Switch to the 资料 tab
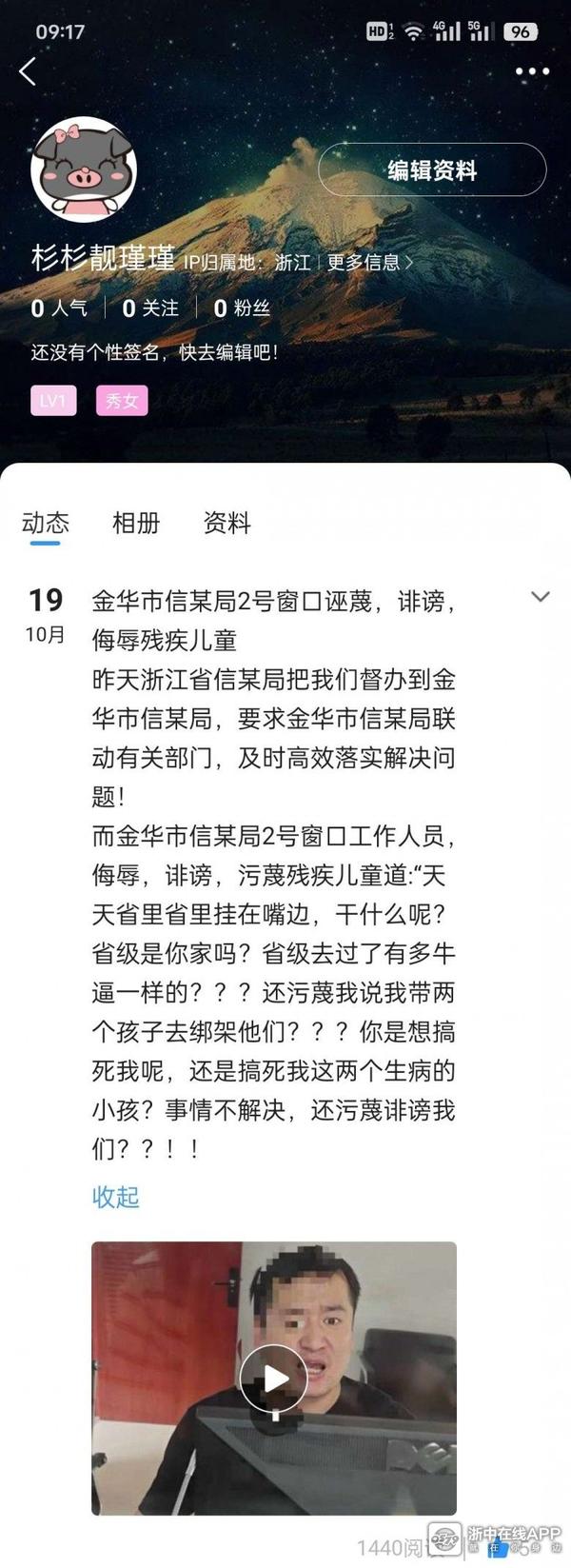The height and width of the screenshot is (1568, 571). point(226,523)
